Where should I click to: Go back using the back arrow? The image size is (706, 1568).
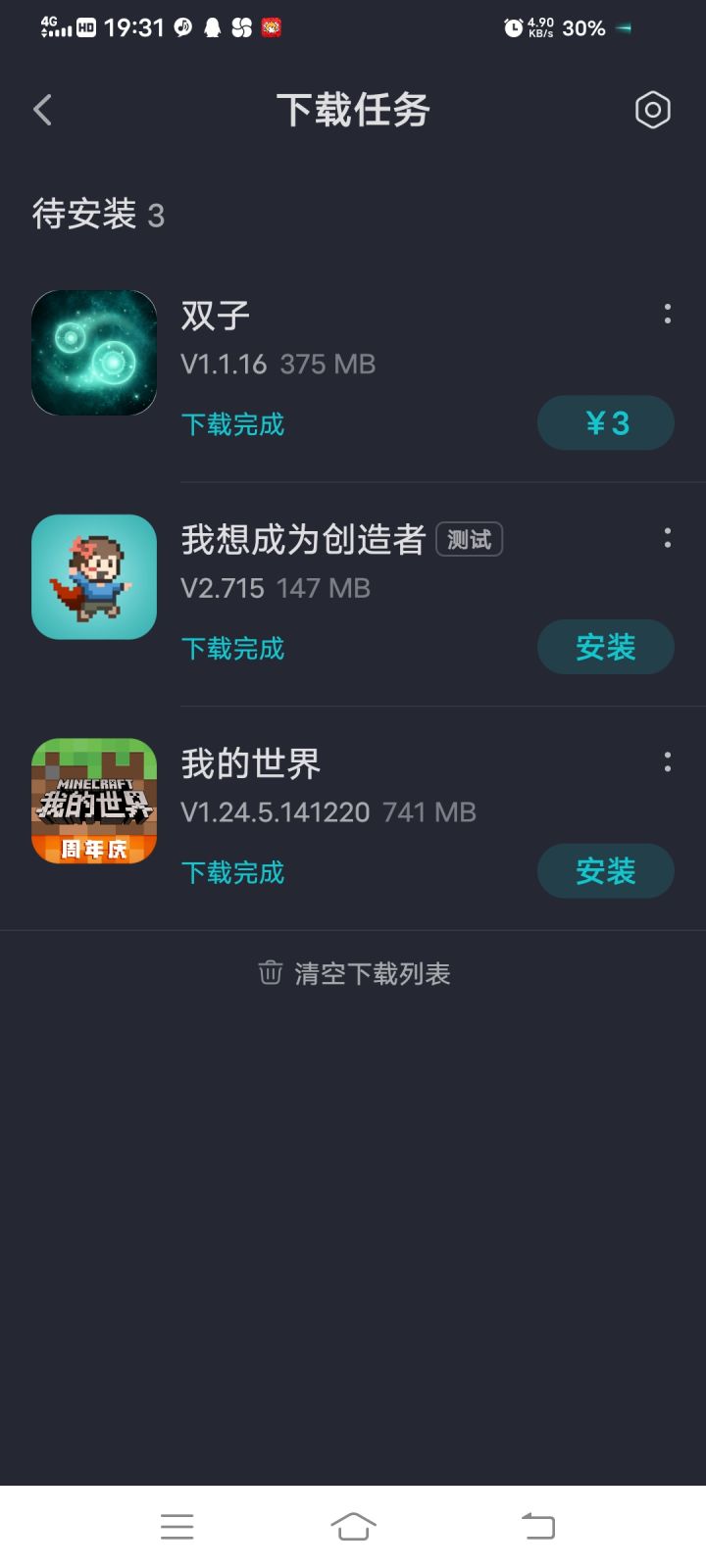point(41,110)
